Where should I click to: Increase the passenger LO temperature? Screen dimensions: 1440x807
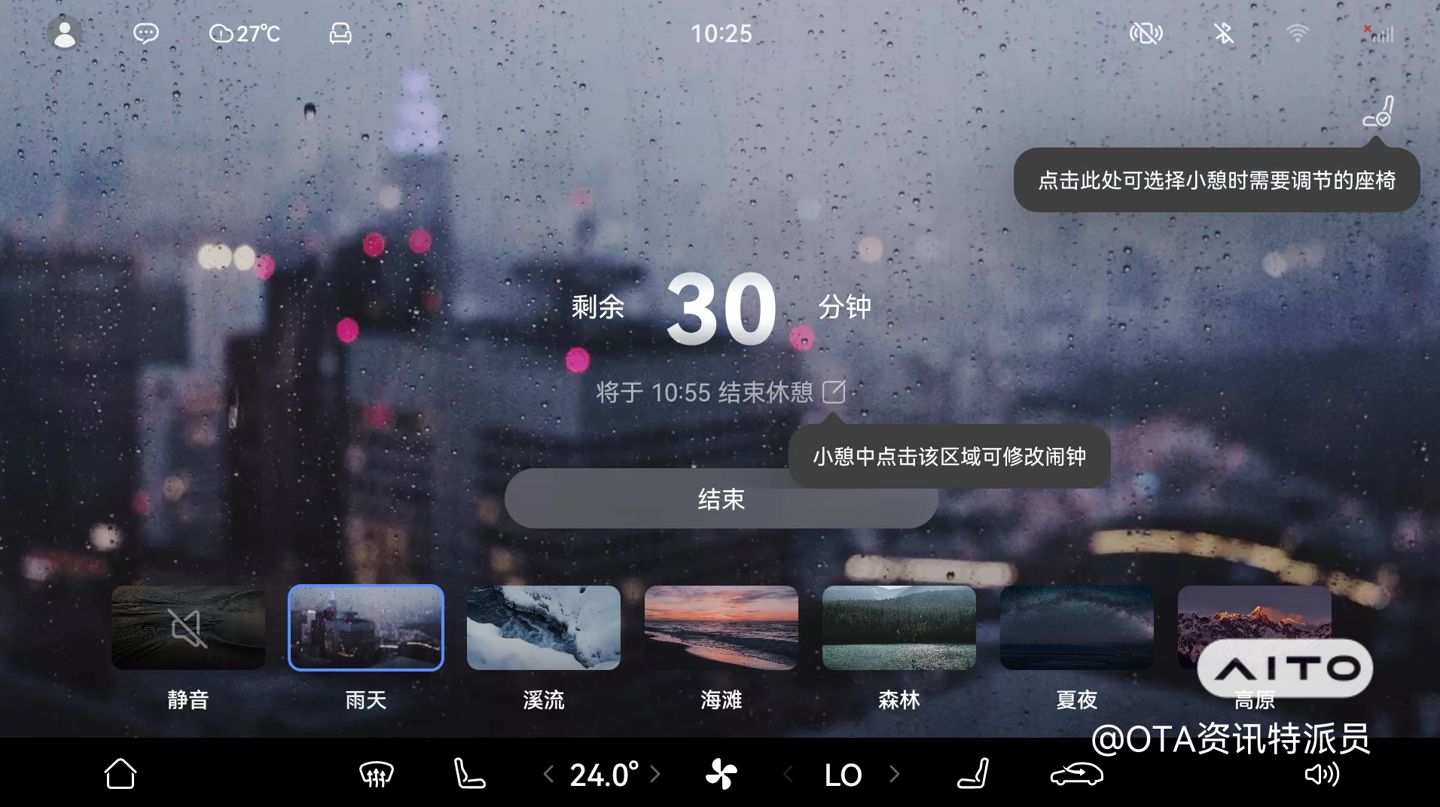(x=894, y=774)
